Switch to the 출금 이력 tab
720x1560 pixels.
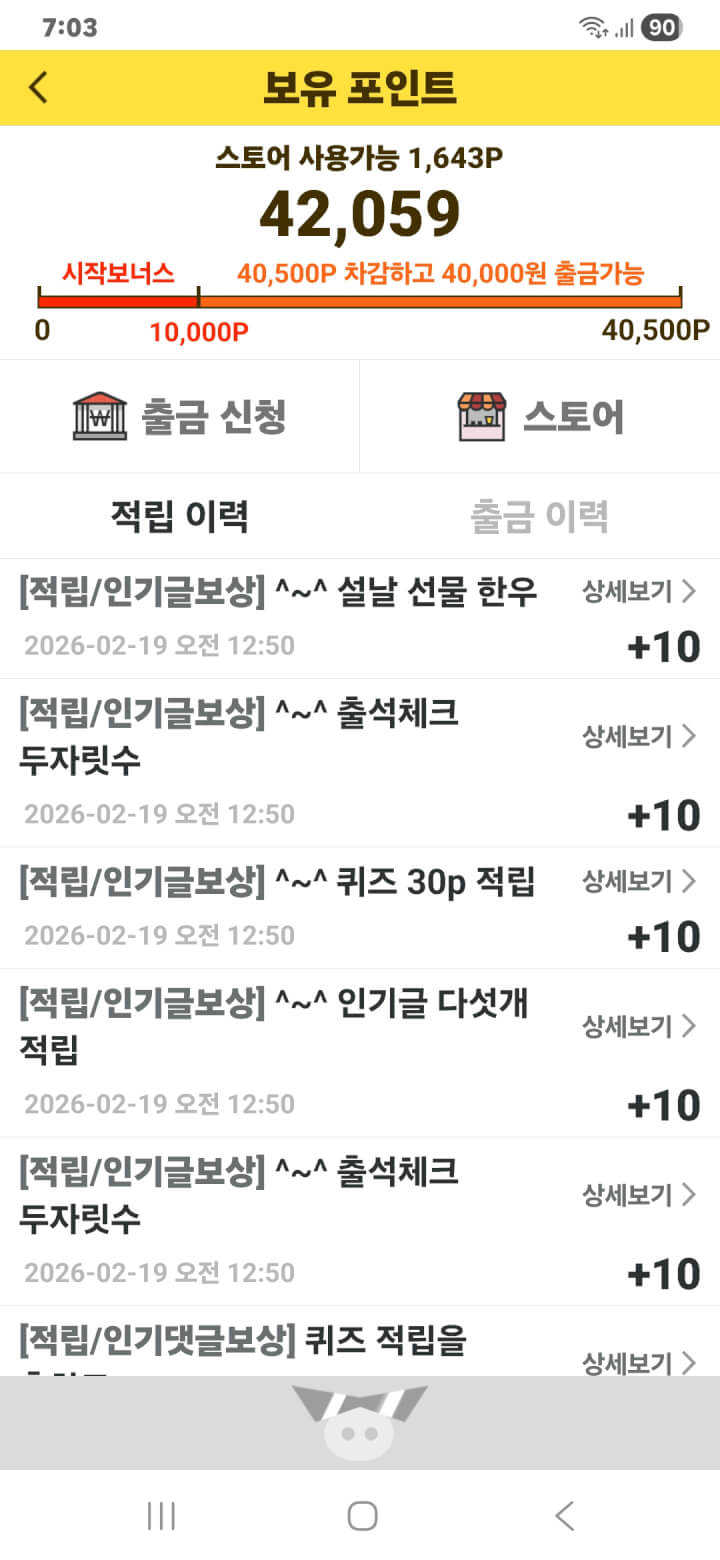pyautogui.click(x=540, y=516)
